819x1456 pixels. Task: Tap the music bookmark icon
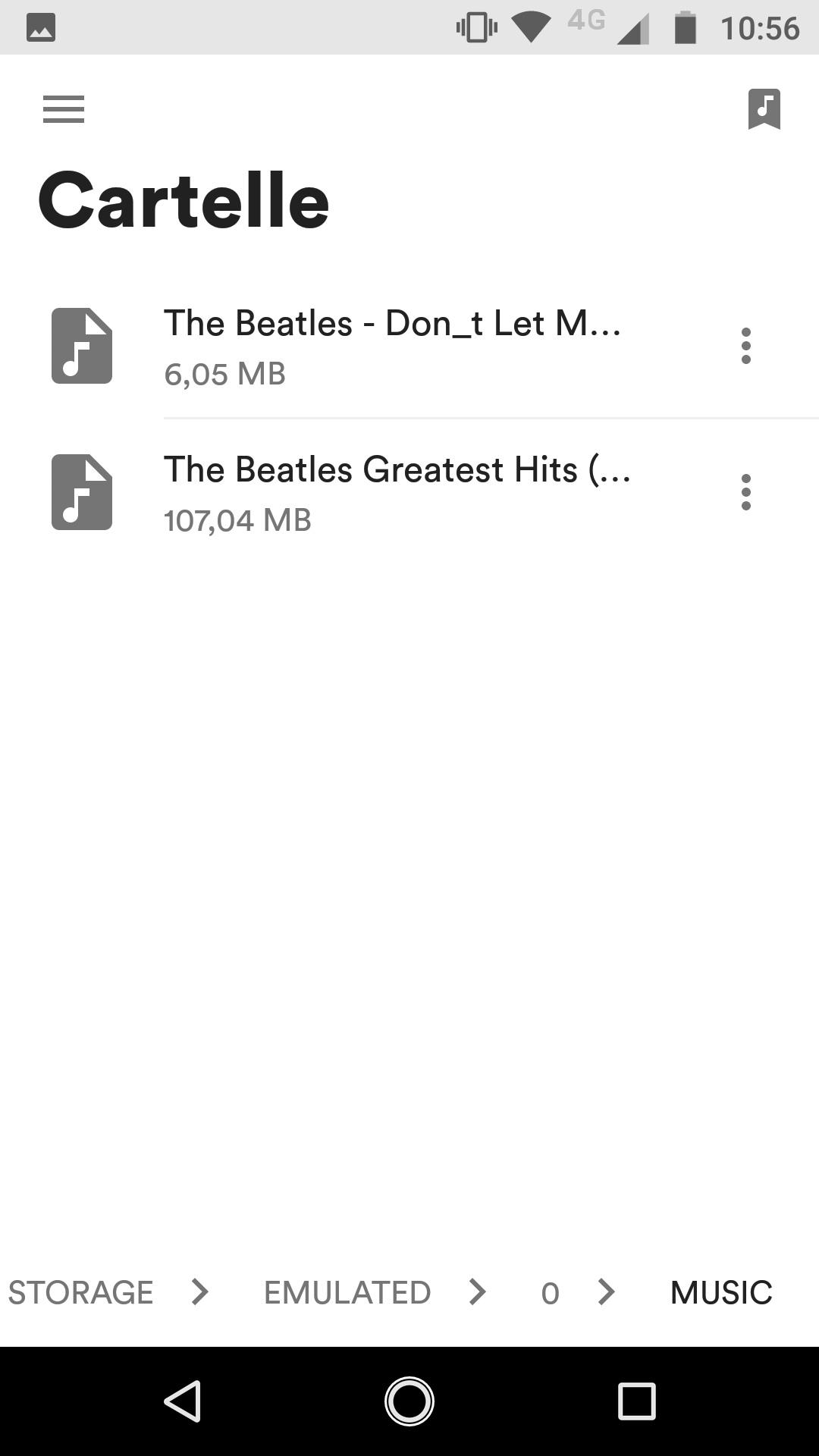[x=764, y=109]
